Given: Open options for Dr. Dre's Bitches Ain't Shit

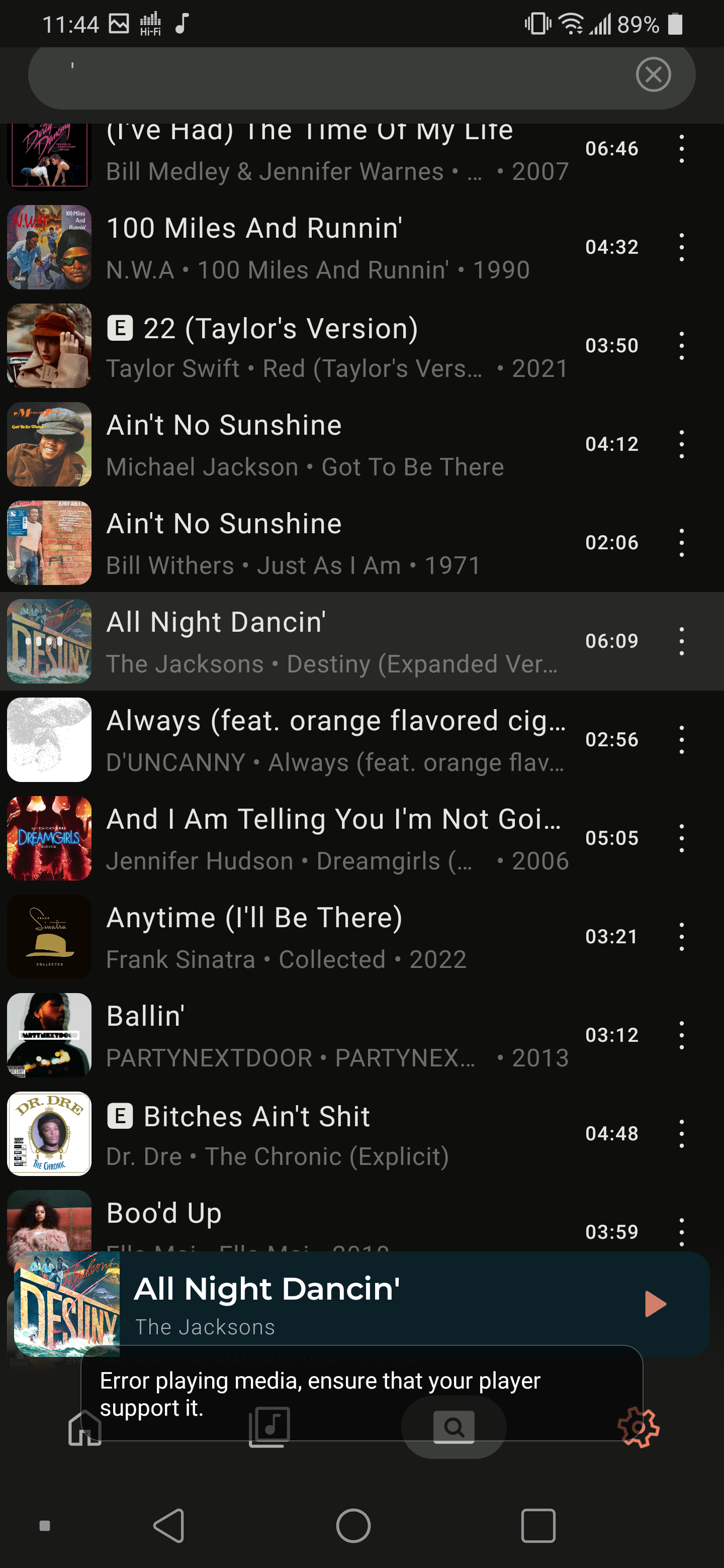Looking at the screenshot, I should point(681,1134).
